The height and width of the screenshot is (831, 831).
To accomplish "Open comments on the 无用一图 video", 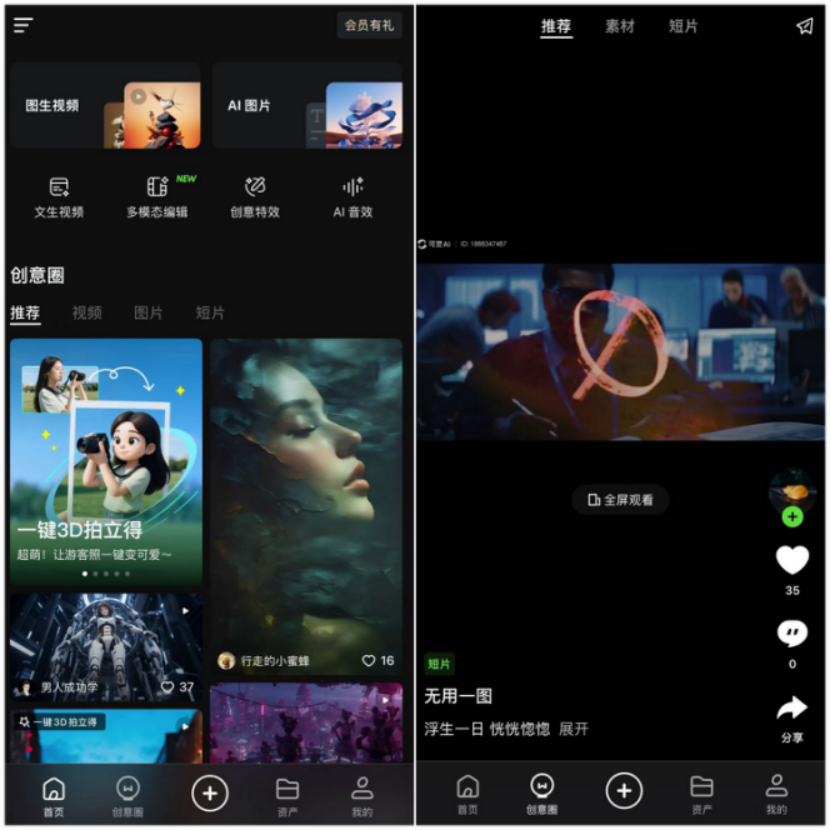I will 792,634.
